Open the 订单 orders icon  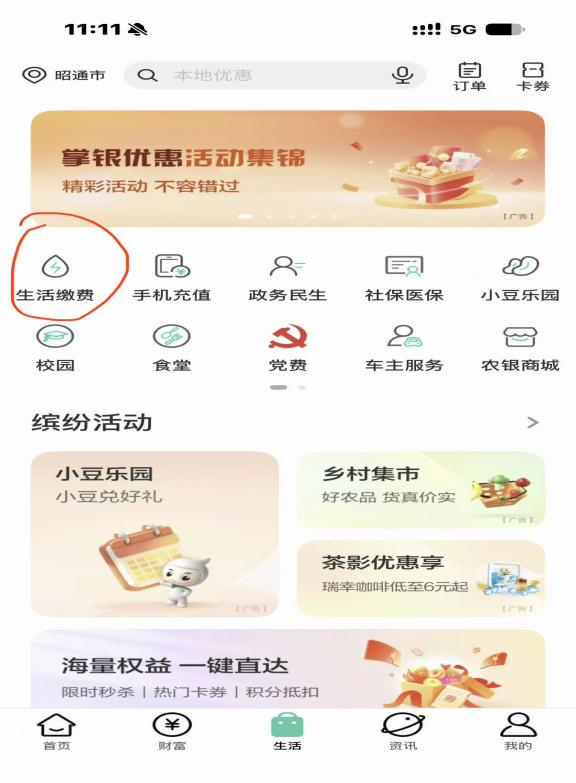pyautogui.click(x=469, y=76)
